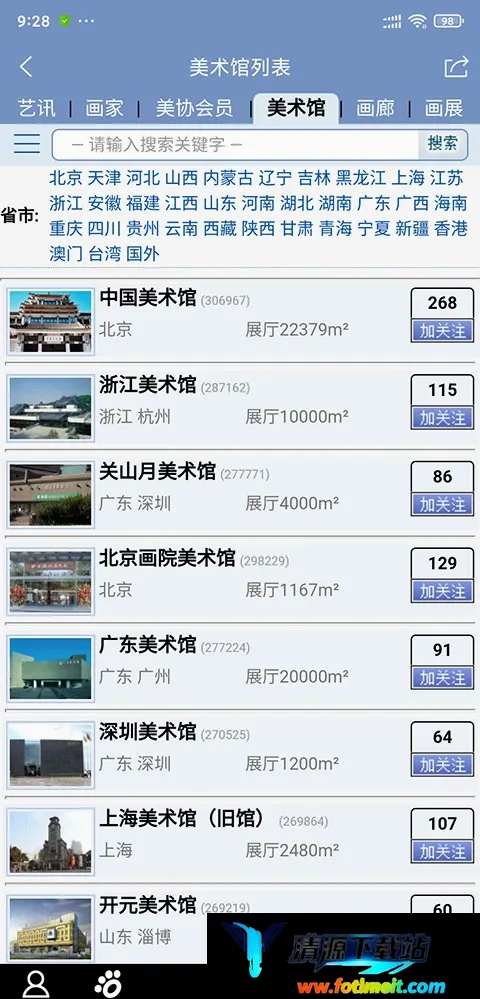Open the profile icon in bottom bar
480x999 pixels.
pos(36,982)
